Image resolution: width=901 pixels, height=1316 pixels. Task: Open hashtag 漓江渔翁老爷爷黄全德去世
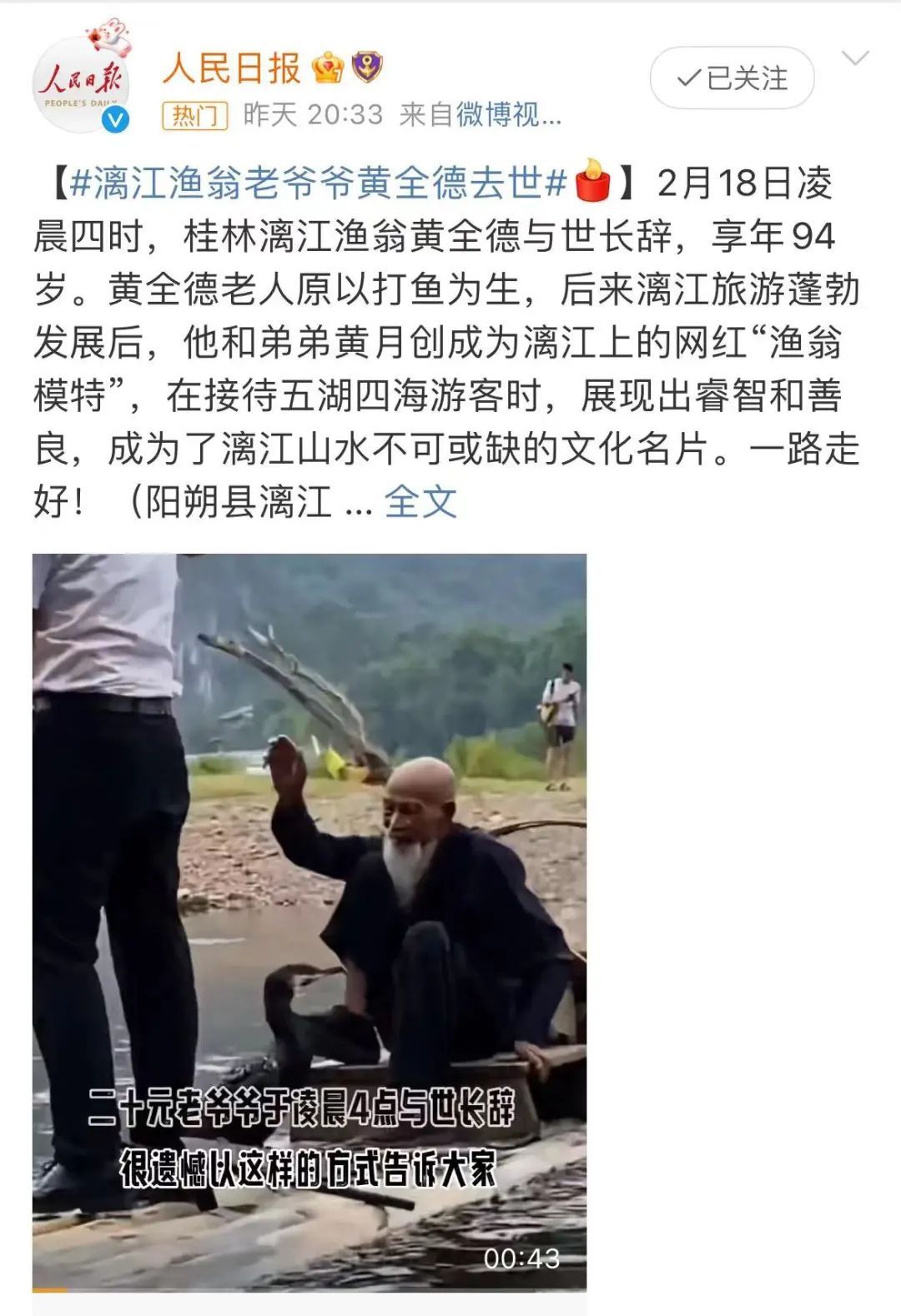318,183
